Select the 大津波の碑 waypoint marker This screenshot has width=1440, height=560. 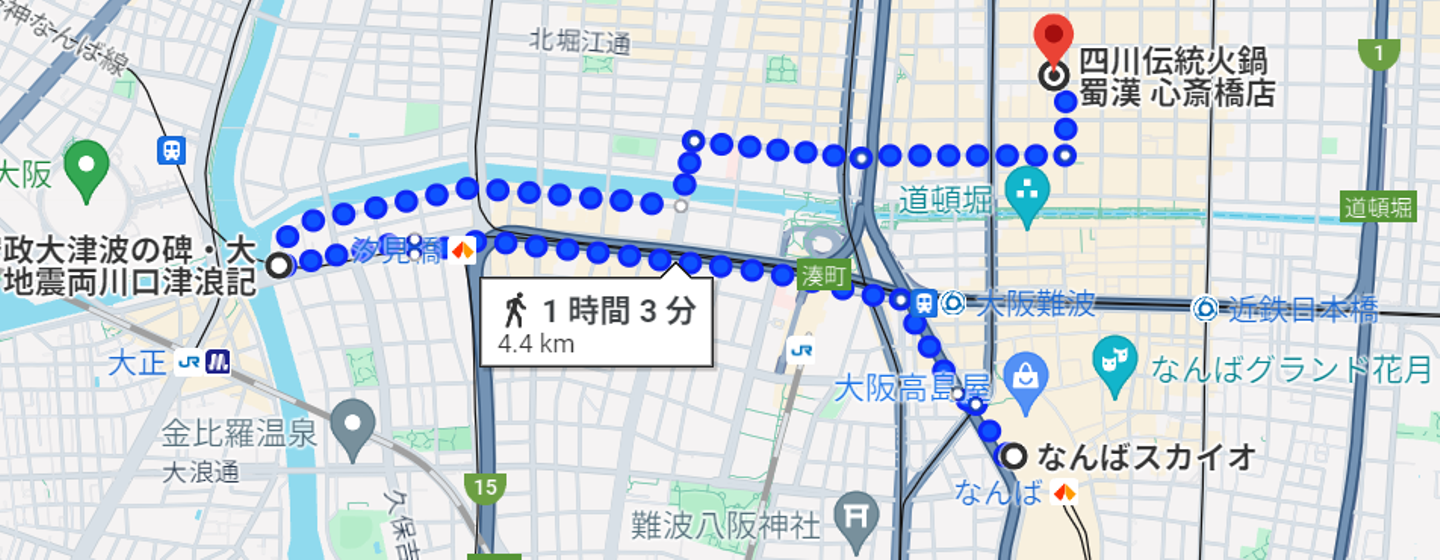pos(279,265)
